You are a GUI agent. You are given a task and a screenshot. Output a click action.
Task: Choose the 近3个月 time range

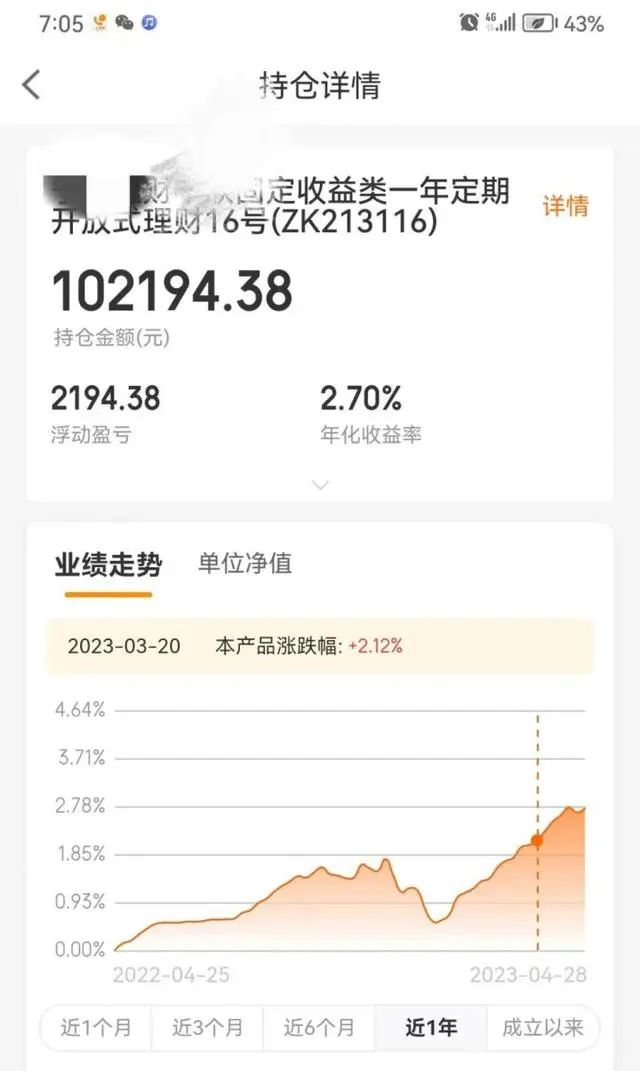point(207,1027)
